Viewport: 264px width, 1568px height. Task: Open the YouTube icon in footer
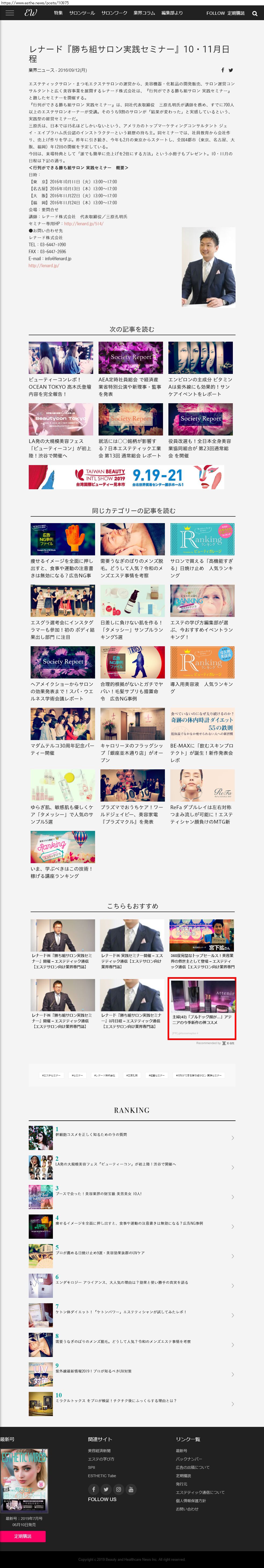(x=131, y=1490)
